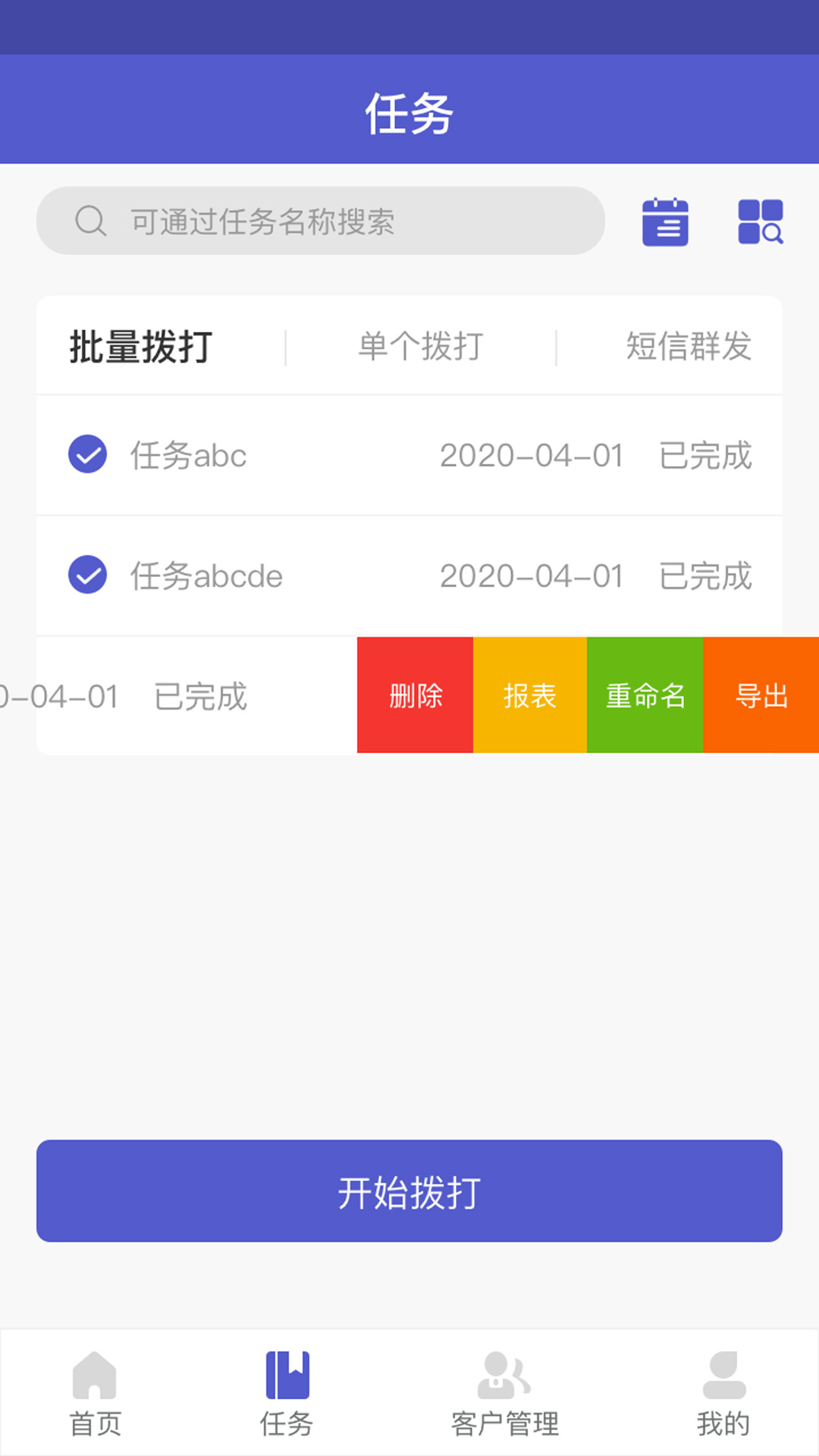The width and height of the screenshot is (819, 1456).
Task: Open the grid search icon
Action: coord(760,221)
